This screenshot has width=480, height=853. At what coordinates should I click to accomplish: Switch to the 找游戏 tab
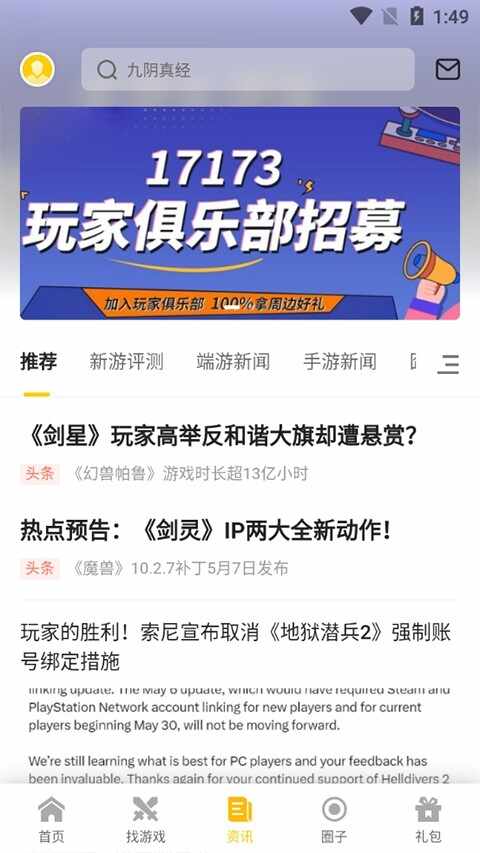coord(145,819)
